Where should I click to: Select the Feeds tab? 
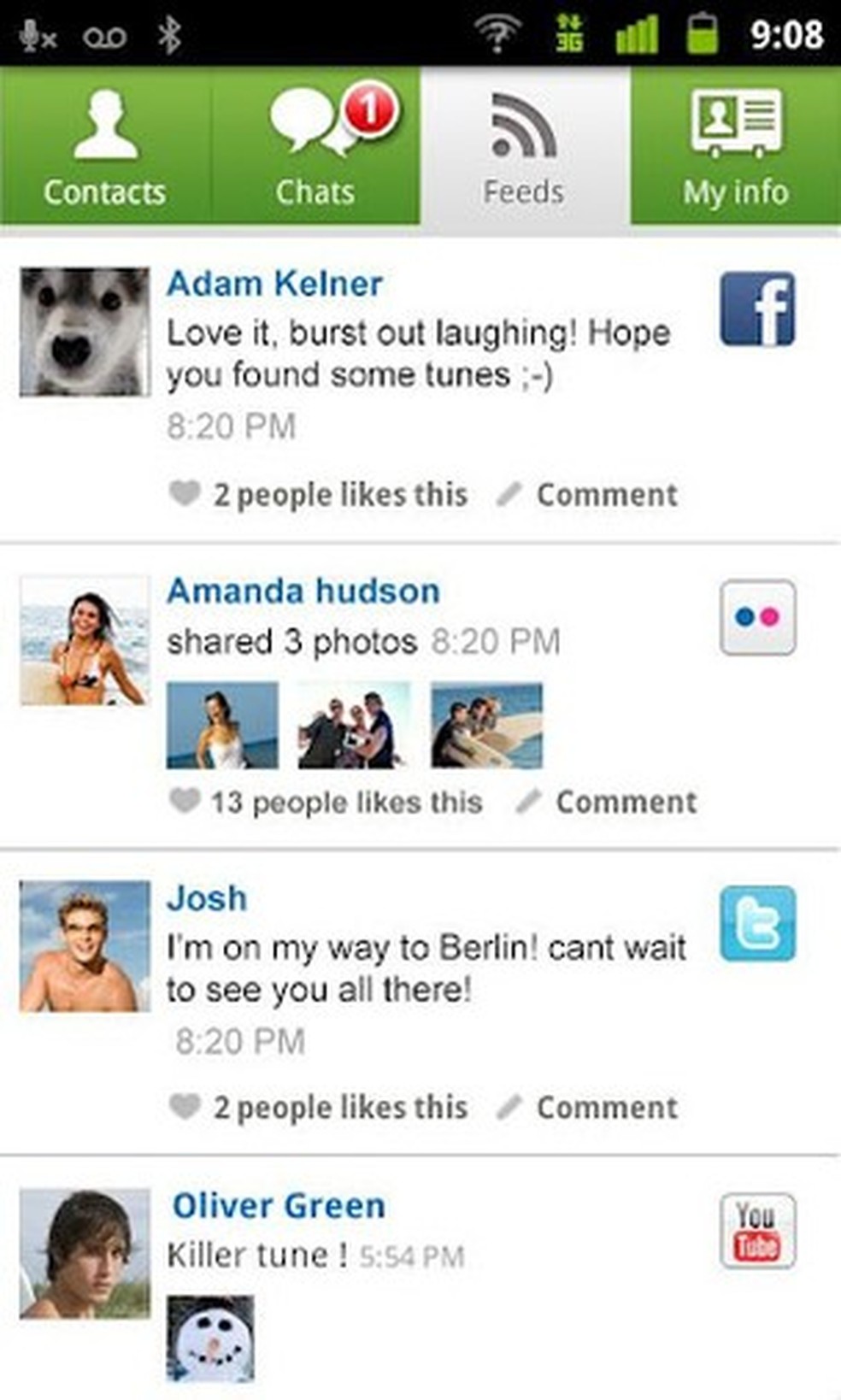(524, 147)
